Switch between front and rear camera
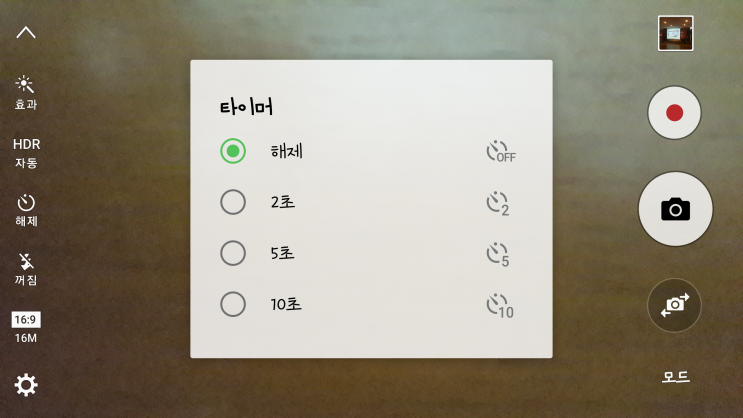Screen dimensions: 743x418 point(674,305)
